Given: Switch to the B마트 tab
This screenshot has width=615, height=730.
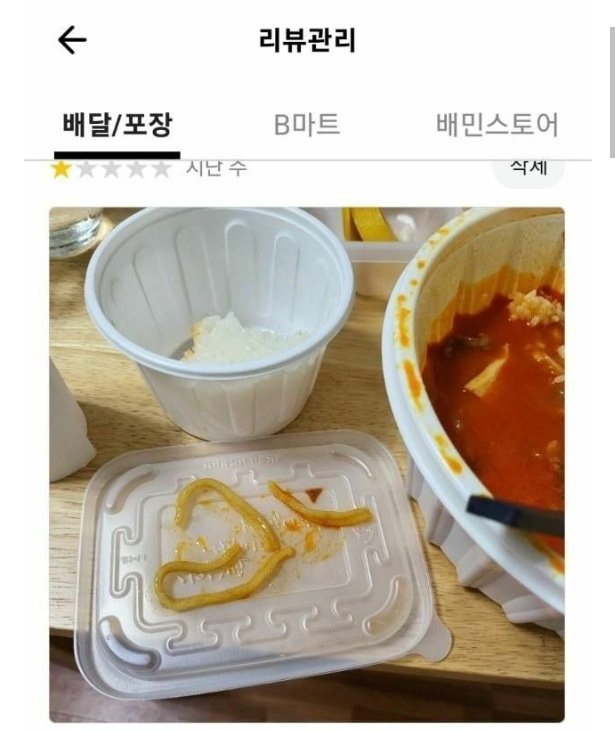Looking at the screenshot, I should tap(307, 125).
